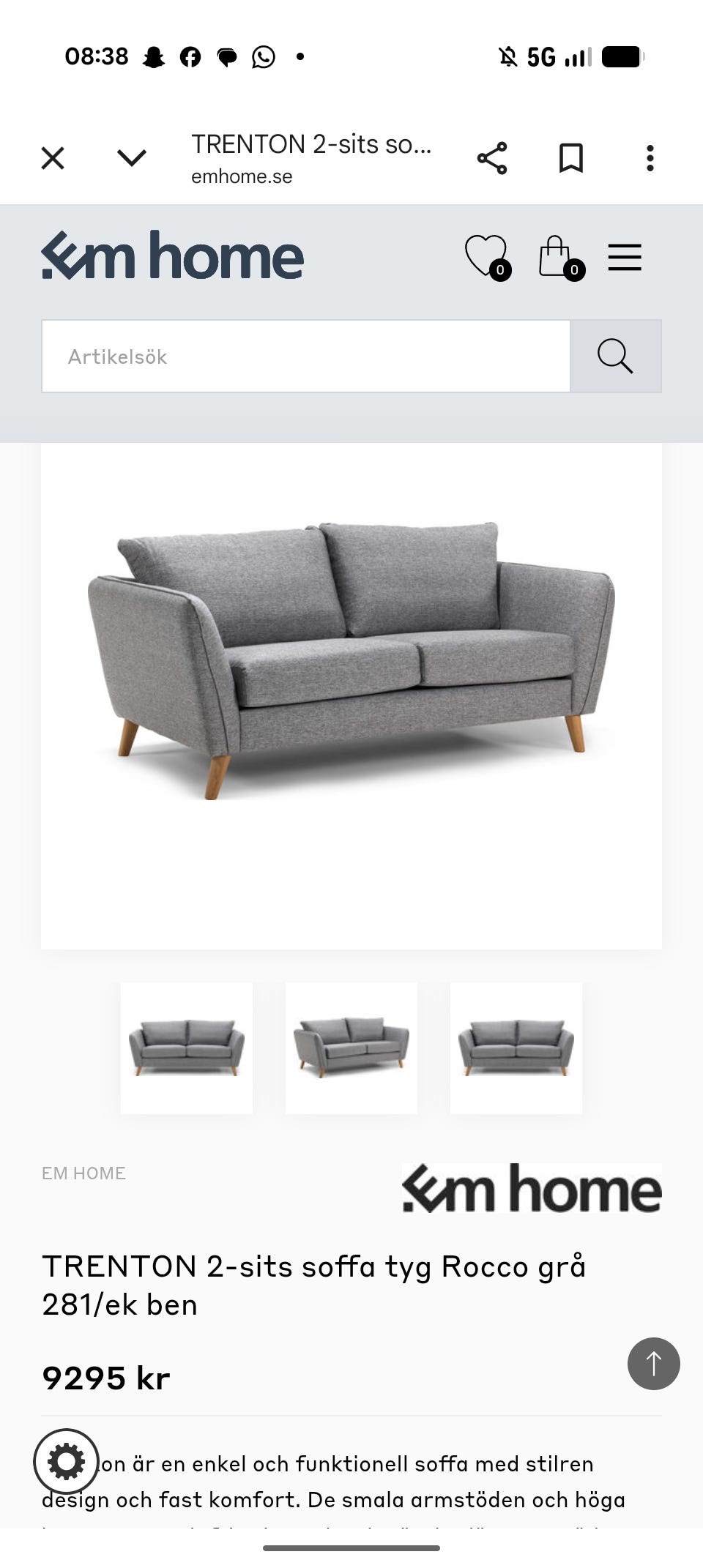Open the large sofa product image

[x=351, y=695]
